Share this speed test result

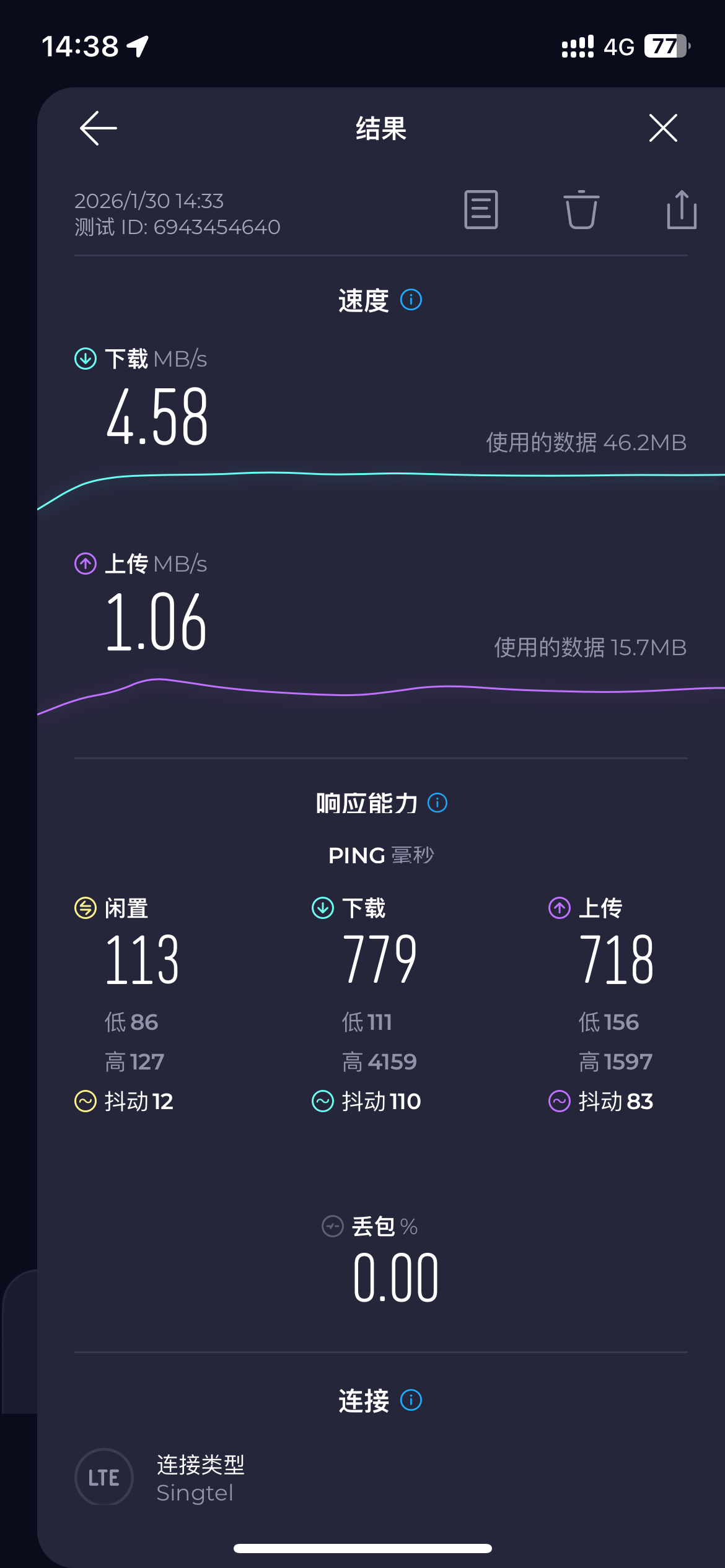tap(682, 210)
